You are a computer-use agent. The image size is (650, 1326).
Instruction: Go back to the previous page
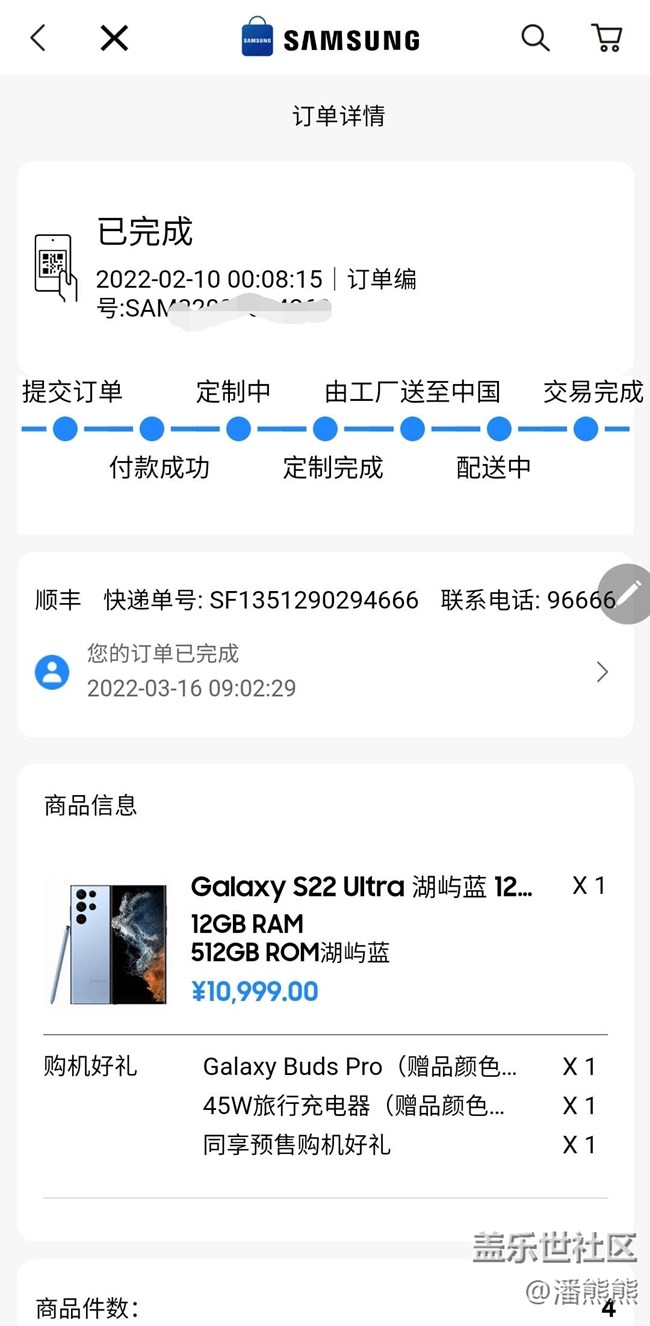(x=38, y=39)
